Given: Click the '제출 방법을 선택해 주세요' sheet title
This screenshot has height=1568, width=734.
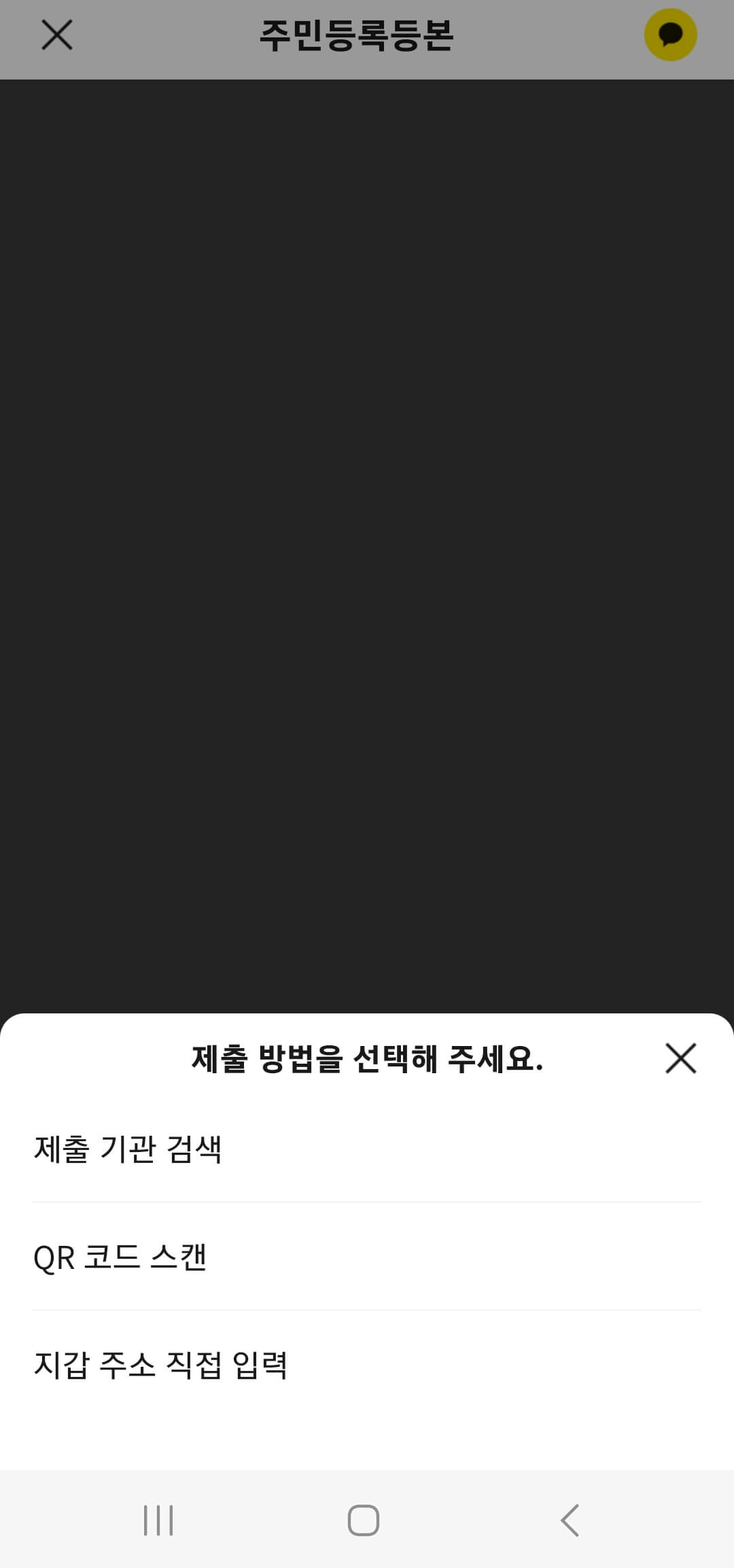Looking at the screenshot, I should tap(367, 1059).
